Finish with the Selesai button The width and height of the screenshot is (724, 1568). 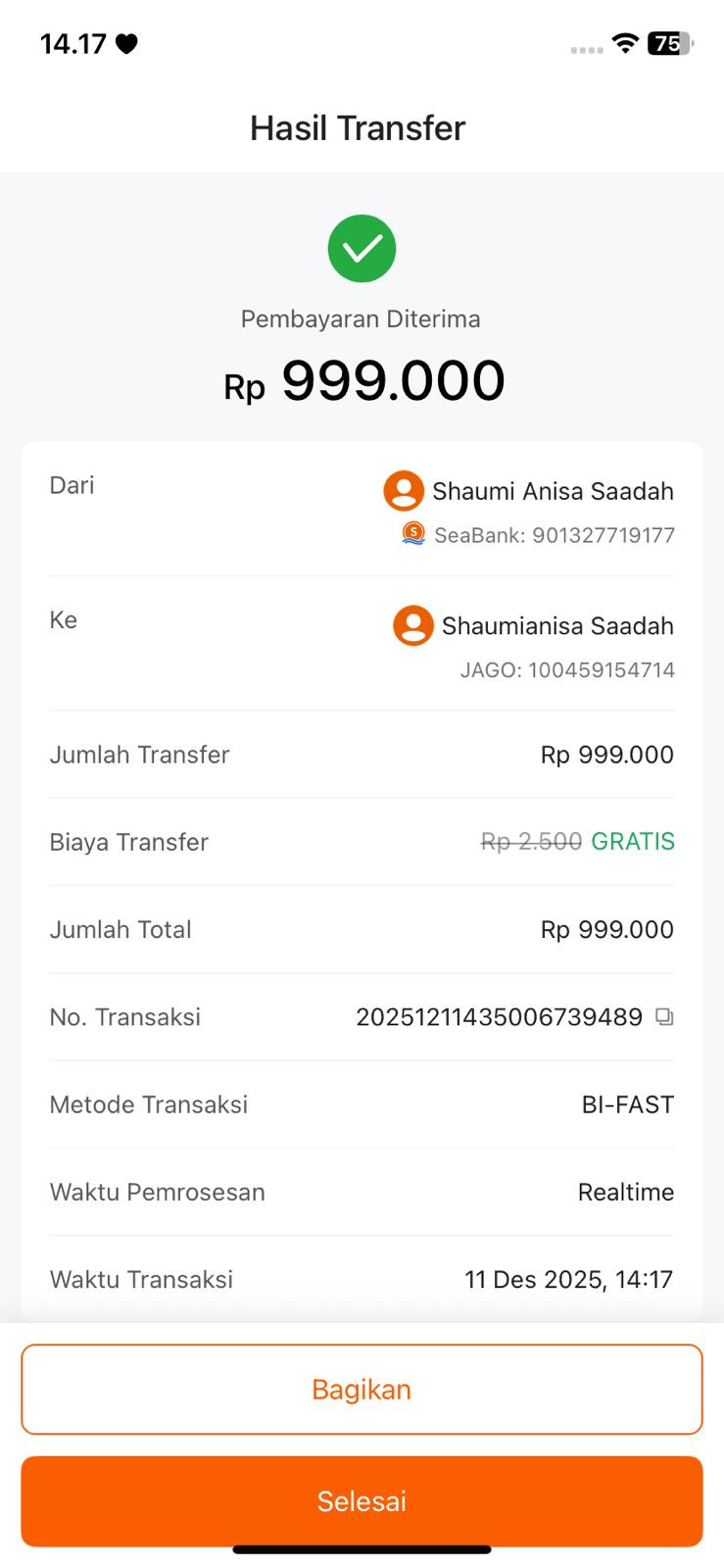tap(362, 1501)
